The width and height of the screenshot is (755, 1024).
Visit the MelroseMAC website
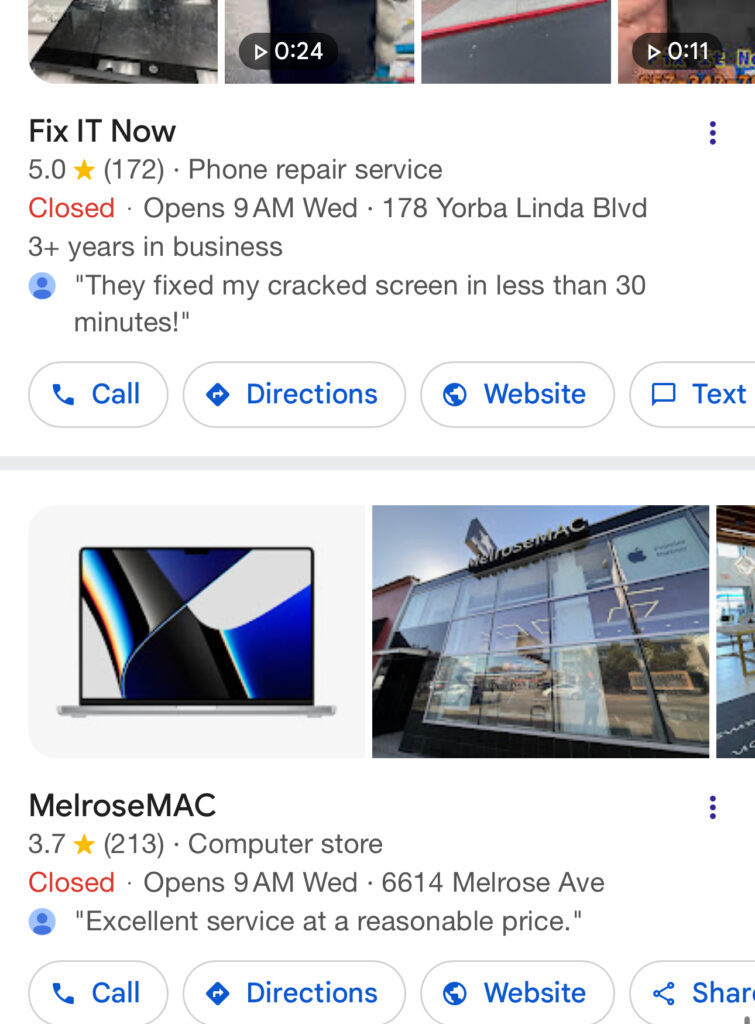[x=517, y=993]
